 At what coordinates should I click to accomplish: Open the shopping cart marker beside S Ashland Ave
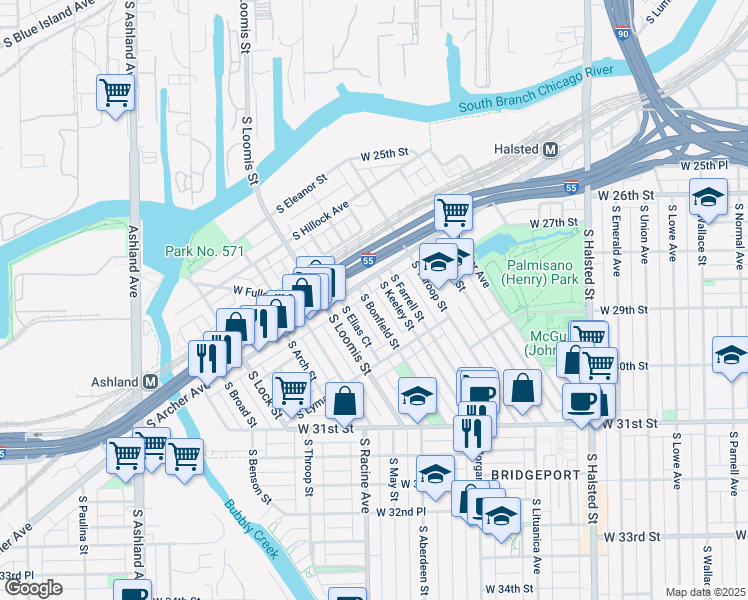(116, 94)
